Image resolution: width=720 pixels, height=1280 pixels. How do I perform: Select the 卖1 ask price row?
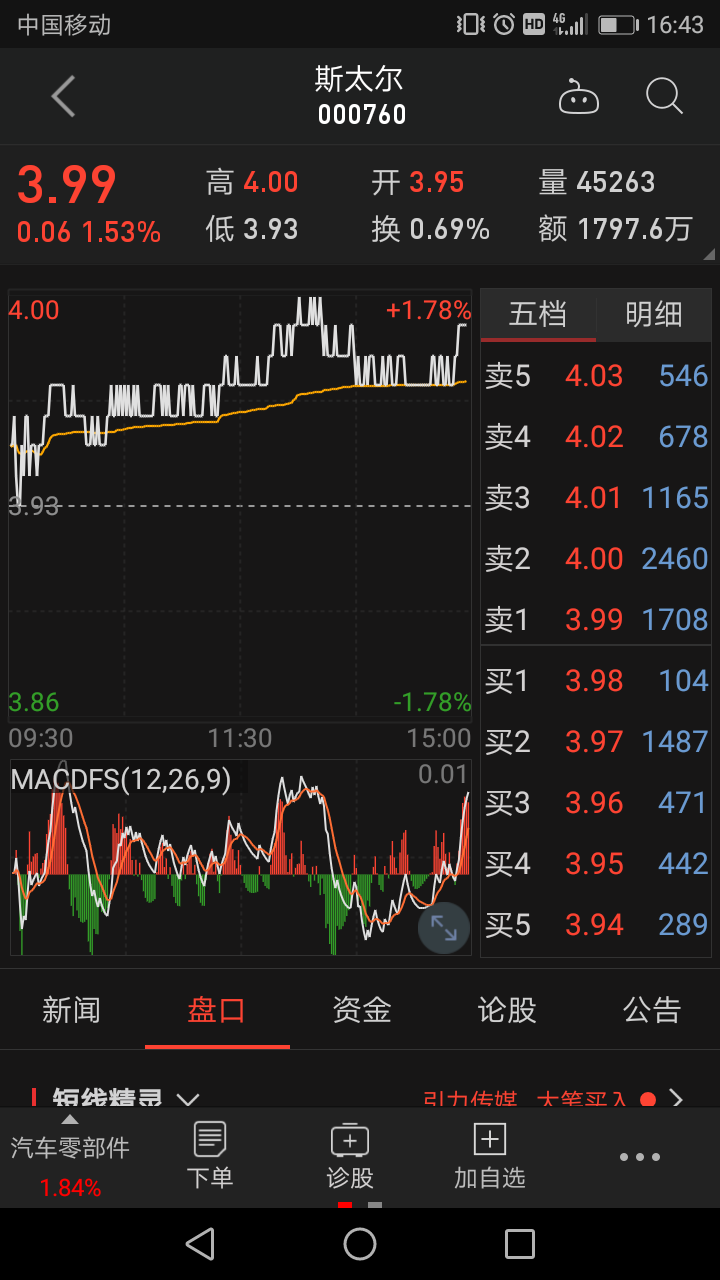point(595,620)
